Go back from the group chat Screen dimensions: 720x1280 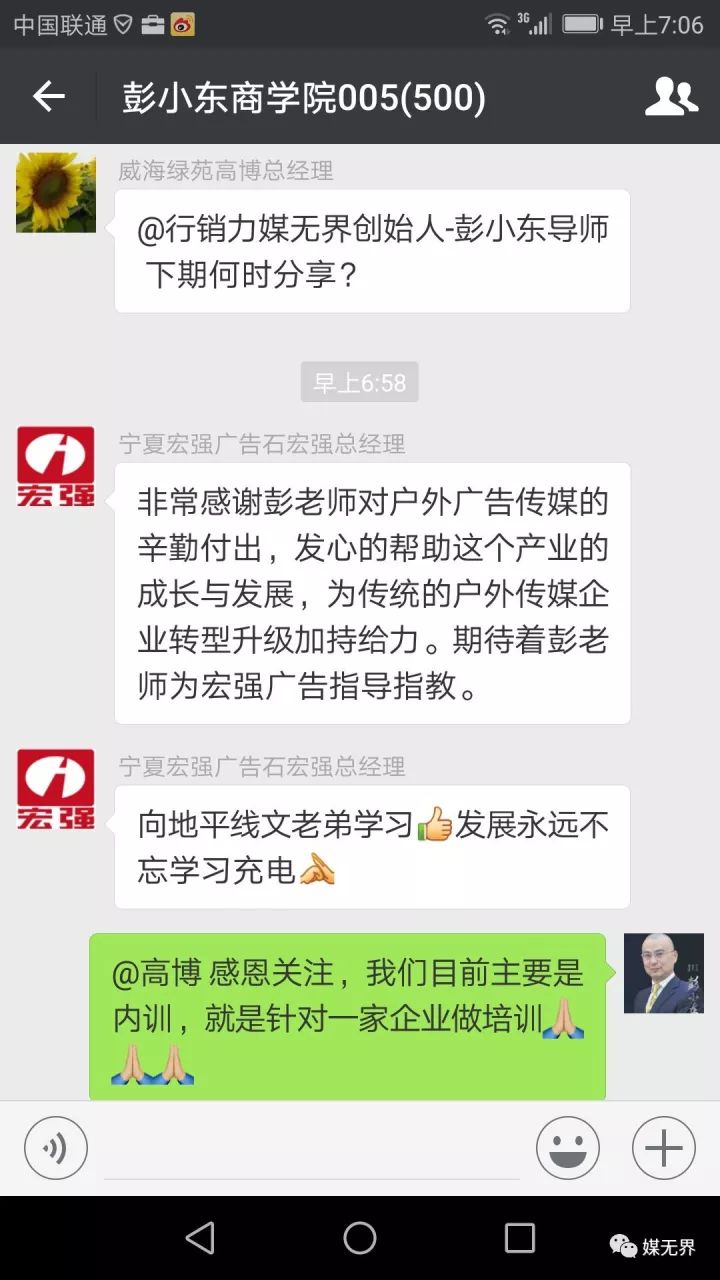pyautogui.click(x=48, y=96)
